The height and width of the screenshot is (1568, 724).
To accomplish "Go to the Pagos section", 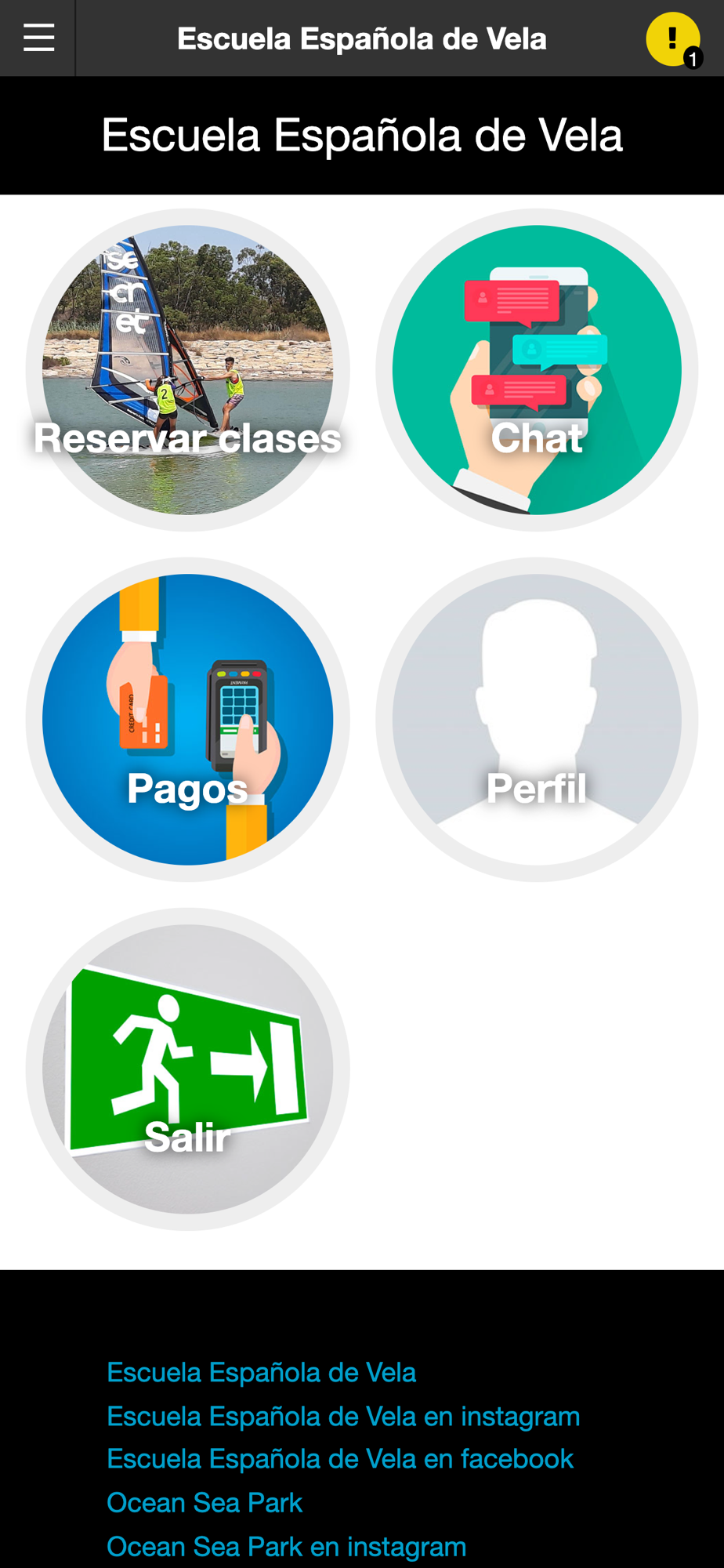I will pos(187,720).
